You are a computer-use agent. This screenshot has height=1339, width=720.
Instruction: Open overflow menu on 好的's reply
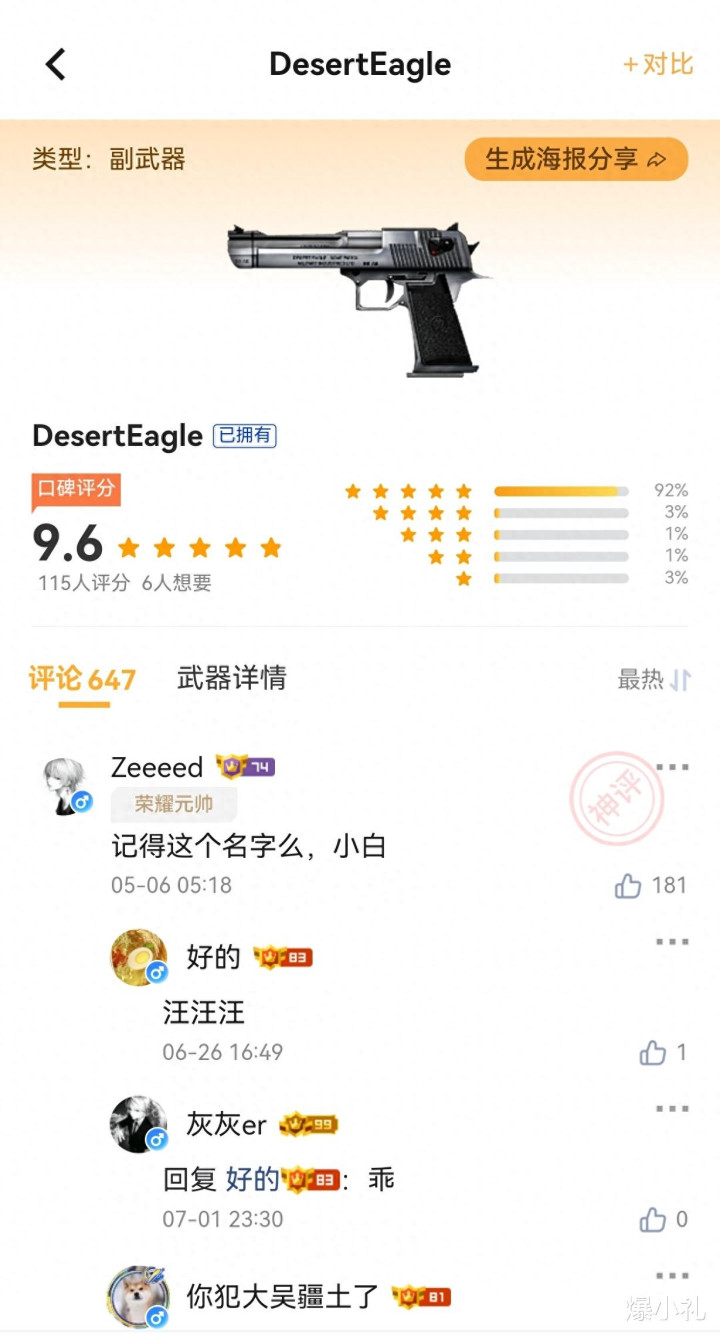point(672,942)
